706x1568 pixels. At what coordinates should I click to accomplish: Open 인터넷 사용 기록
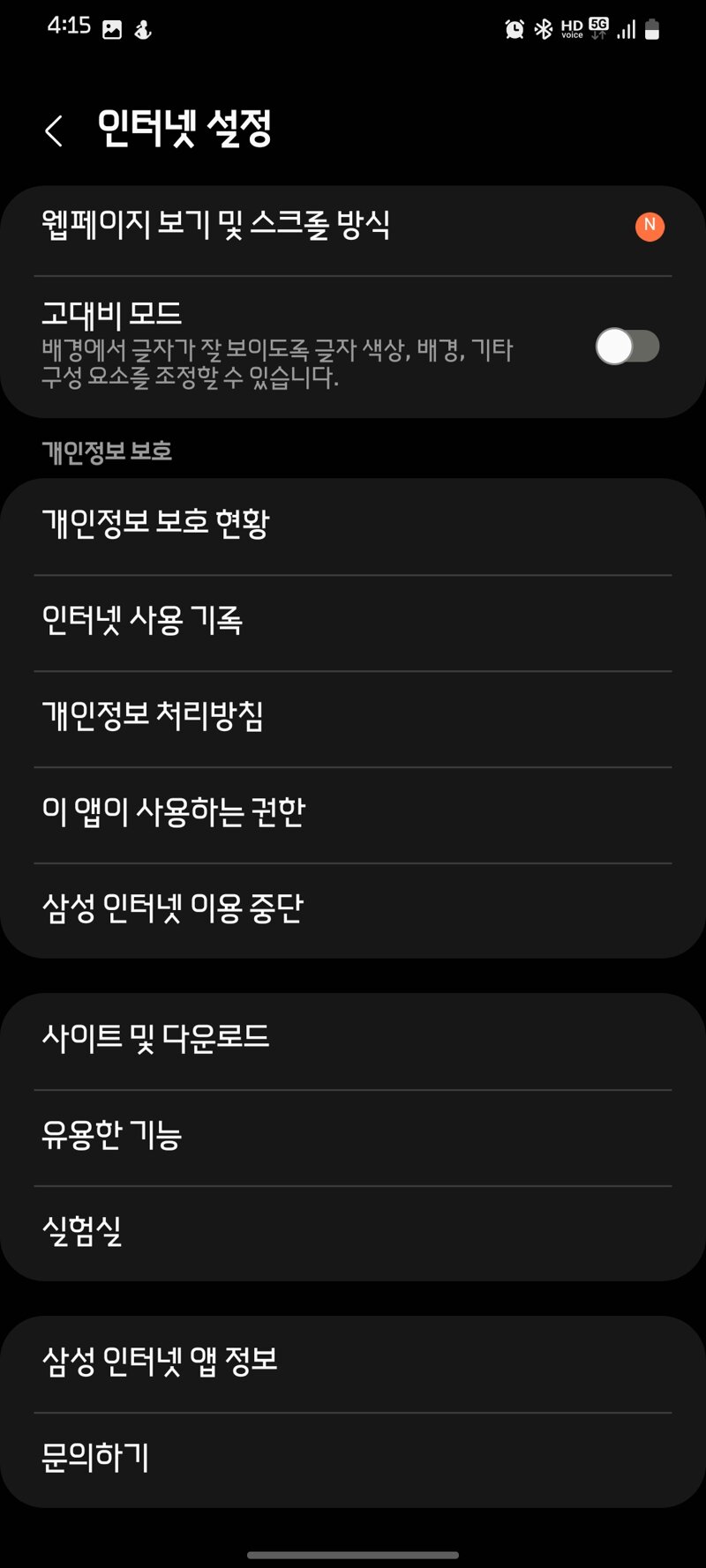pos(353,623)
